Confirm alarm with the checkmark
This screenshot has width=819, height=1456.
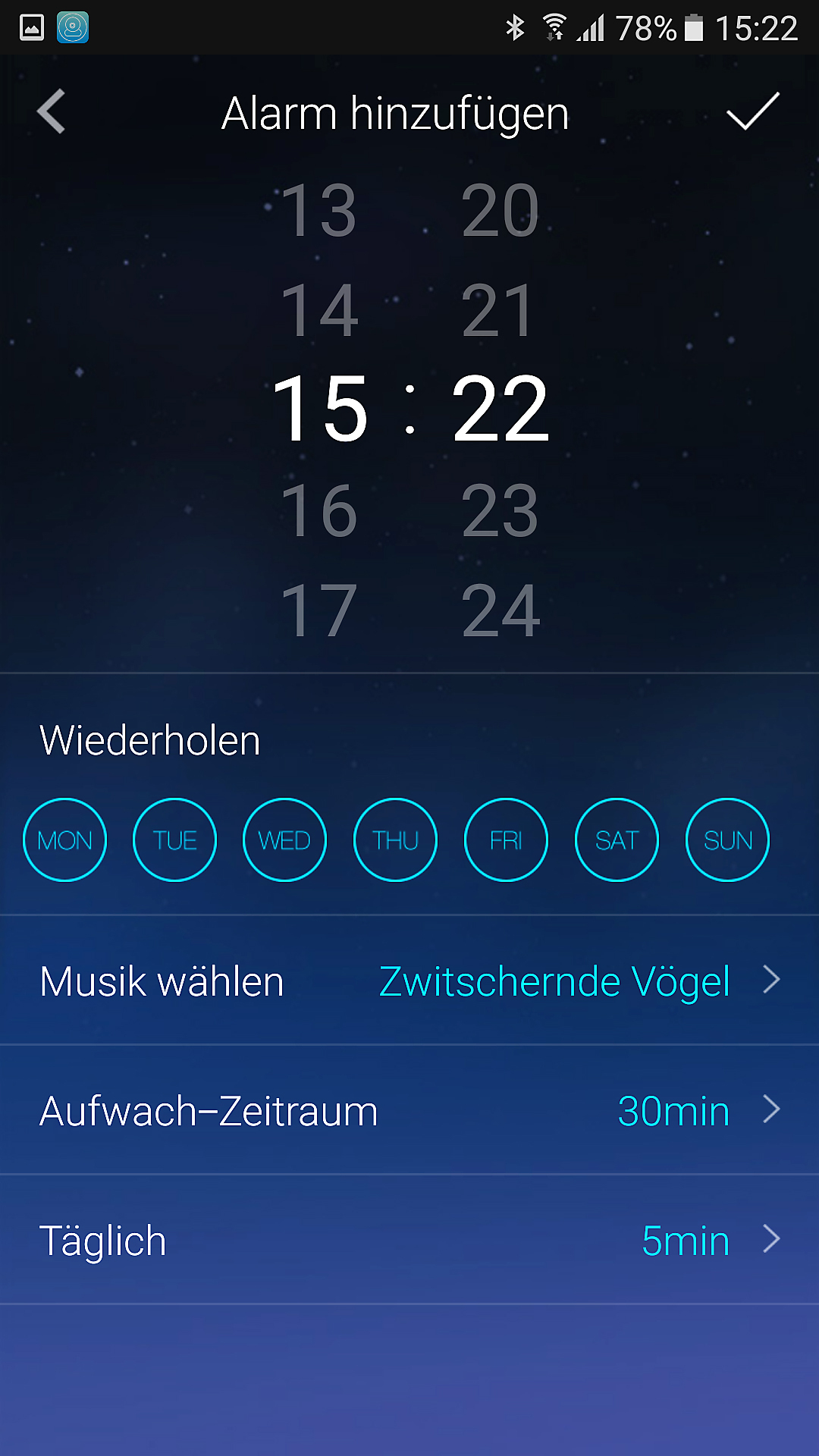(x=752, y=112)
